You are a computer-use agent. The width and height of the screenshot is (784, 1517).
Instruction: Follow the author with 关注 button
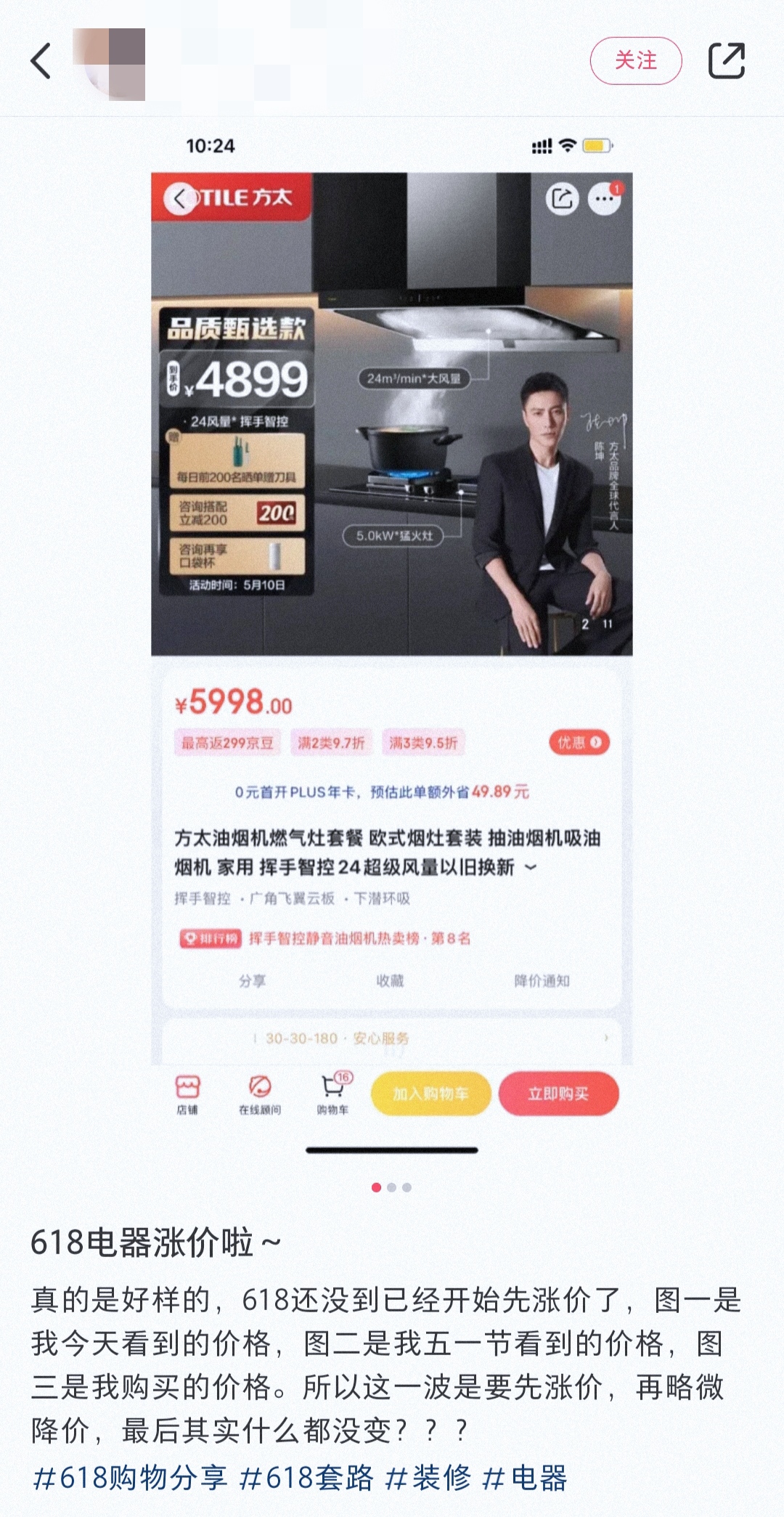tap(635, 60)
